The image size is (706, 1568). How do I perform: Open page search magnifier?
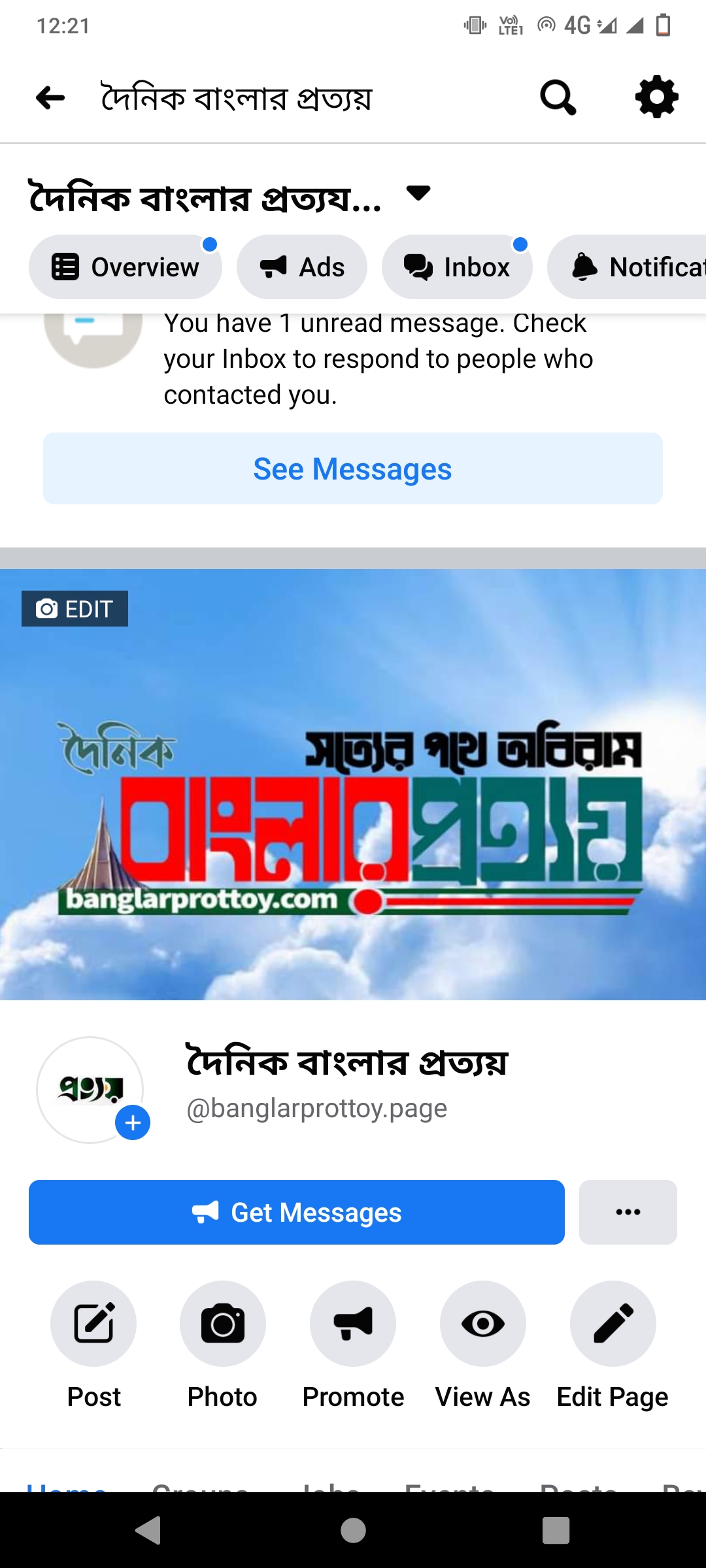558,98
